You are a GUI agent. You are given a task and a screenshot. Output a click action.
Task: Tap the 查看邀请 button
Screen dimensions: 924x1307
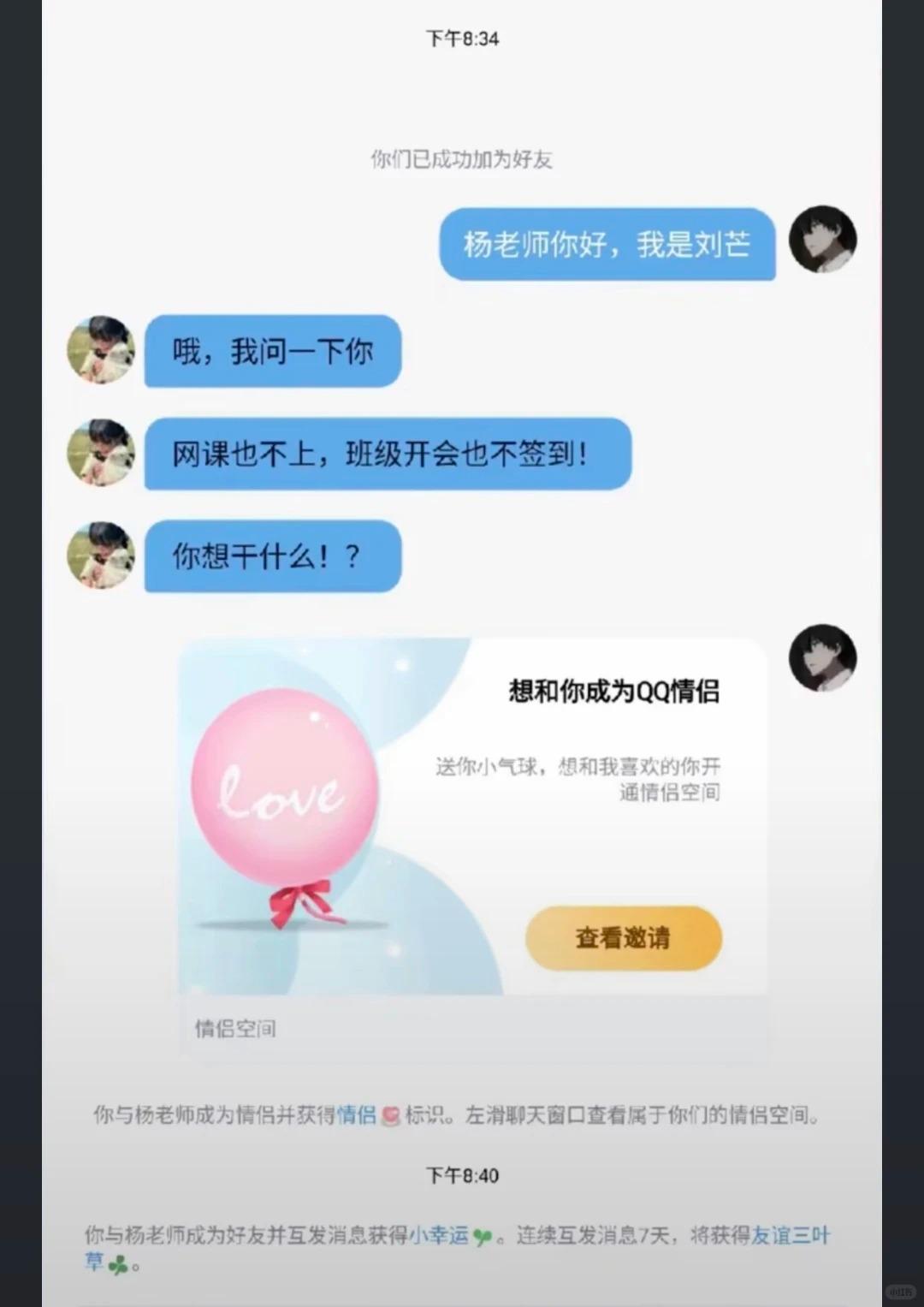(623, 938)
